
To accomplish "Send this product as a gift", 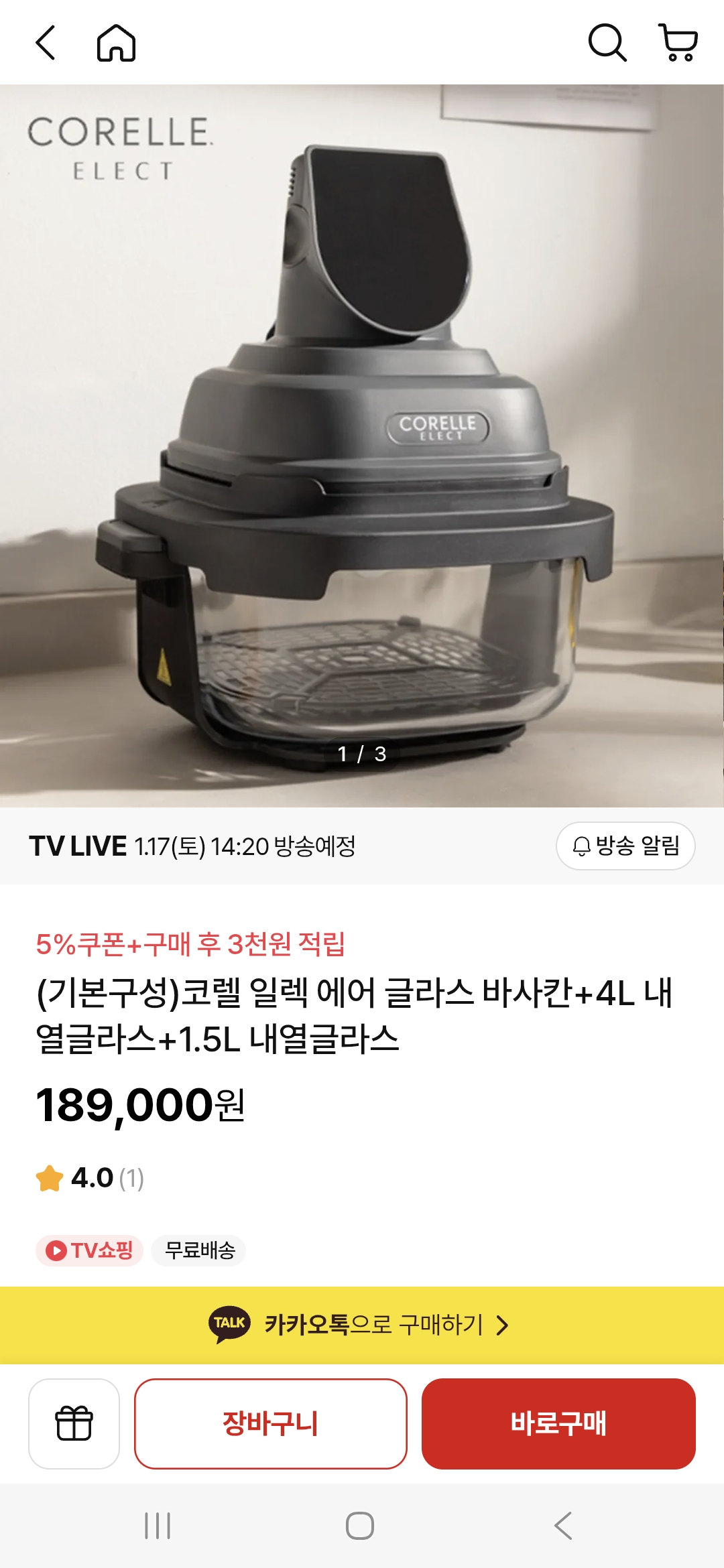I will pyautogui.click(x=74, y=1423).
